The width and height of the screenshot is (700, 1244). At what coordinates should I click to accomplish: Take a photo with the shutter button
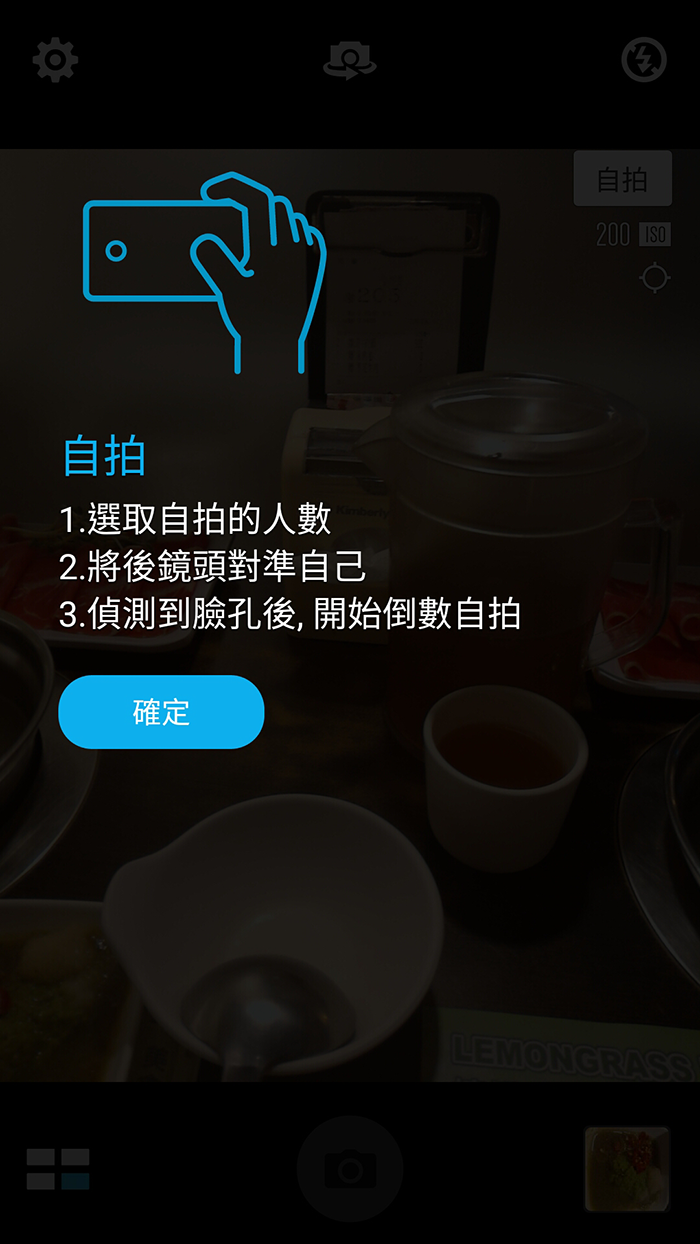click(x=350, y=1168)
